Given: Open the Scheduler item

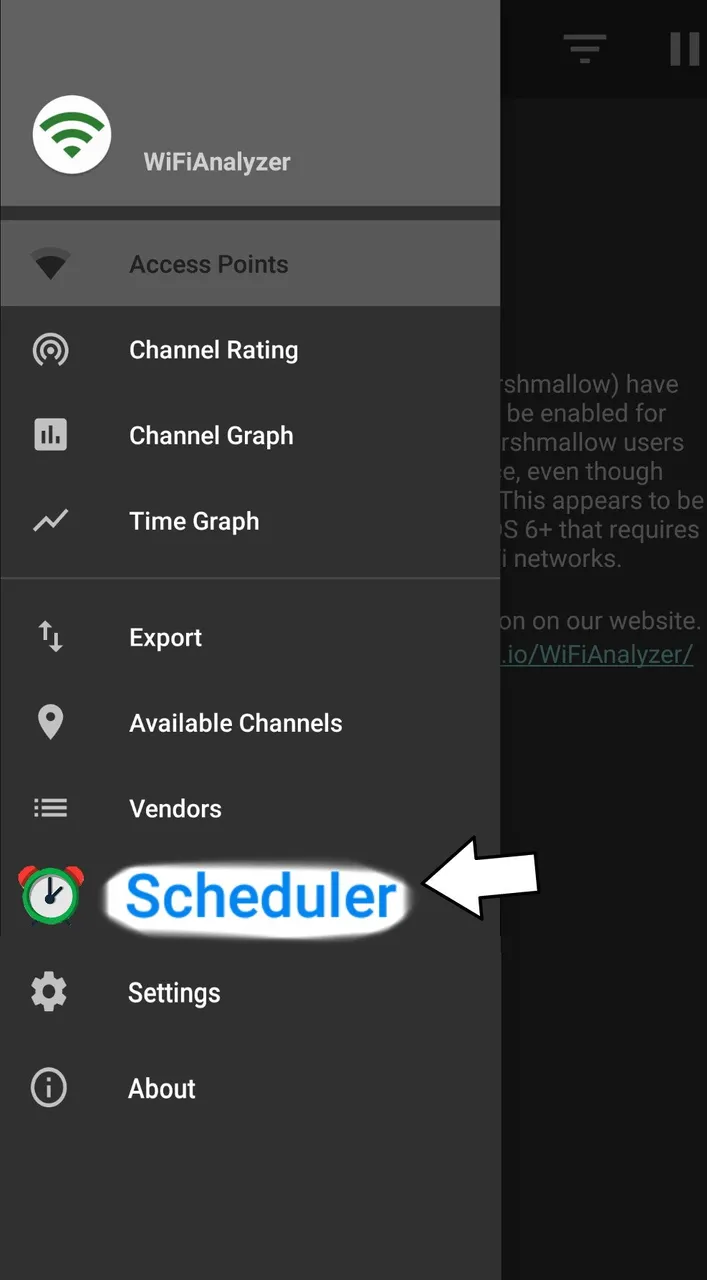Looking at the screenshot, I should (250, 895).
